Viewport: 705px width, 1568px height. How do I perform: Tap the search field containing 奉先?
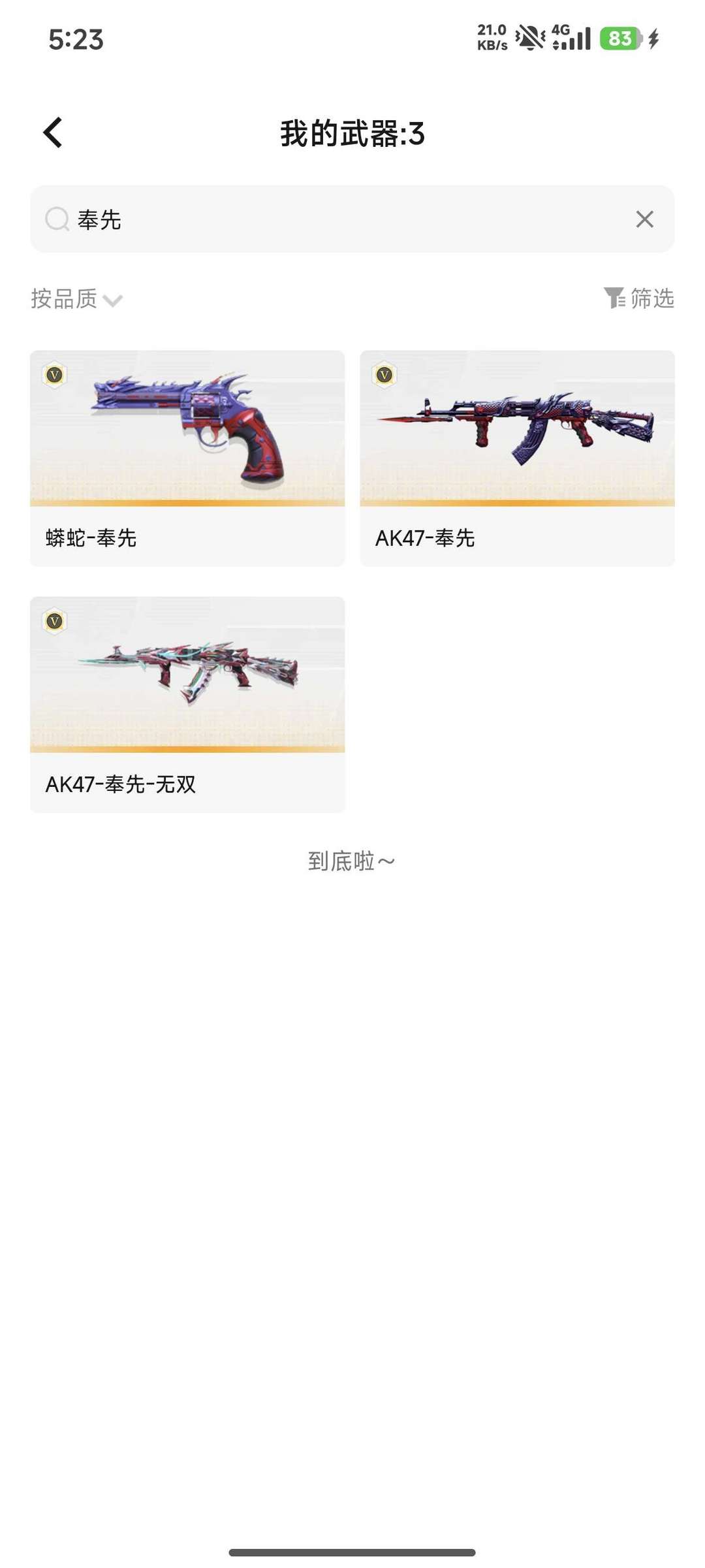click(x=339, y=219)
